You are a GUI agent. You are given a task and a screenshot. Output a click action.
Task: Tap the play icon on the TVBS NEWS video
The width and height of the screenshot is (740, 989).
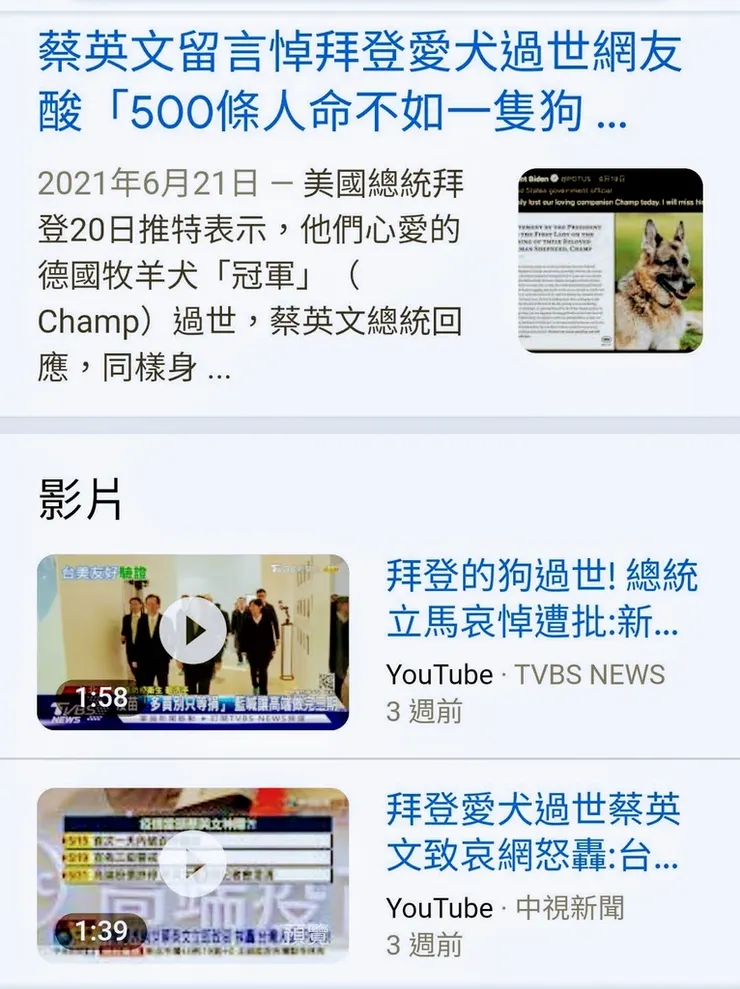pos(196,631)
